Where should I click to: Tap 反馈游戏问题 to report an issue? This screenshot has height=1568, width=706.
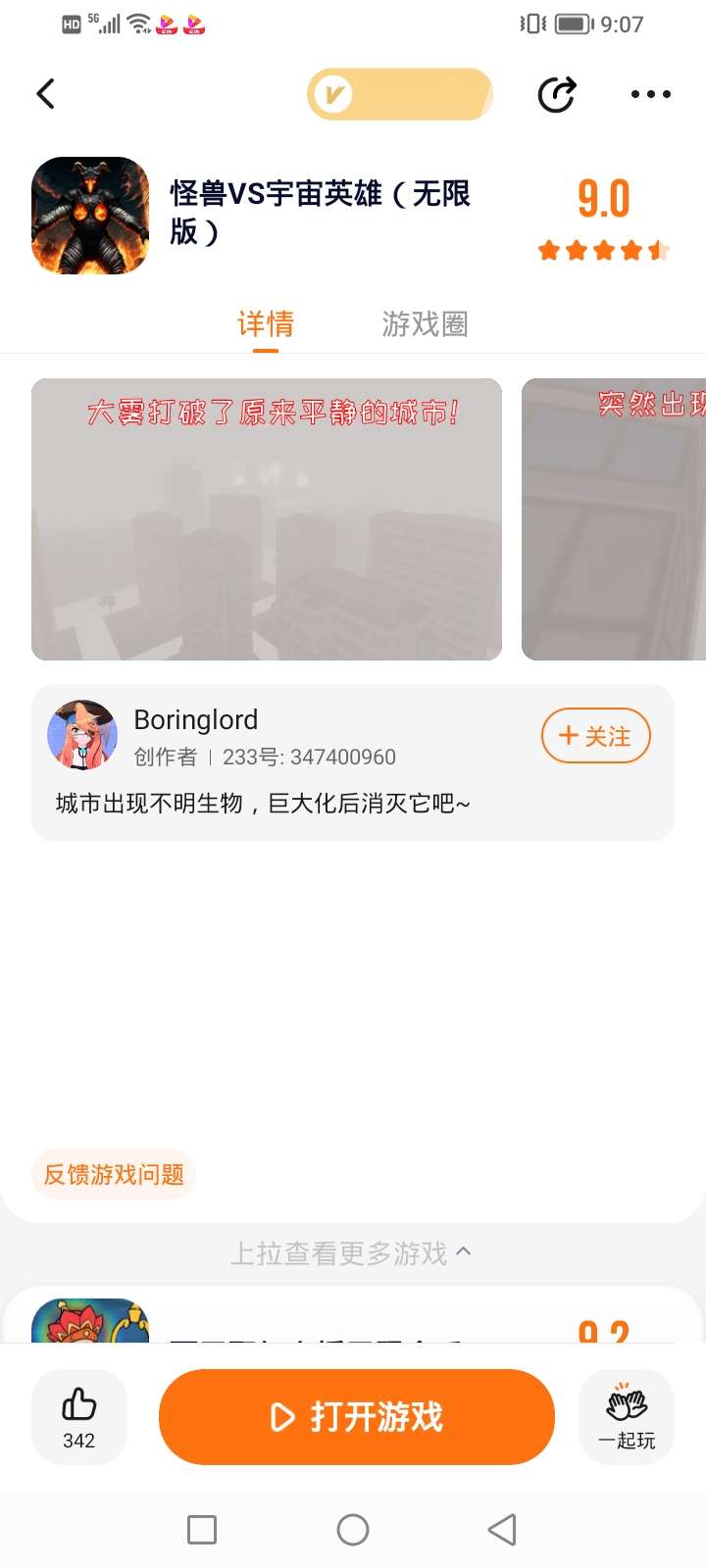[x=114, y=1174]
